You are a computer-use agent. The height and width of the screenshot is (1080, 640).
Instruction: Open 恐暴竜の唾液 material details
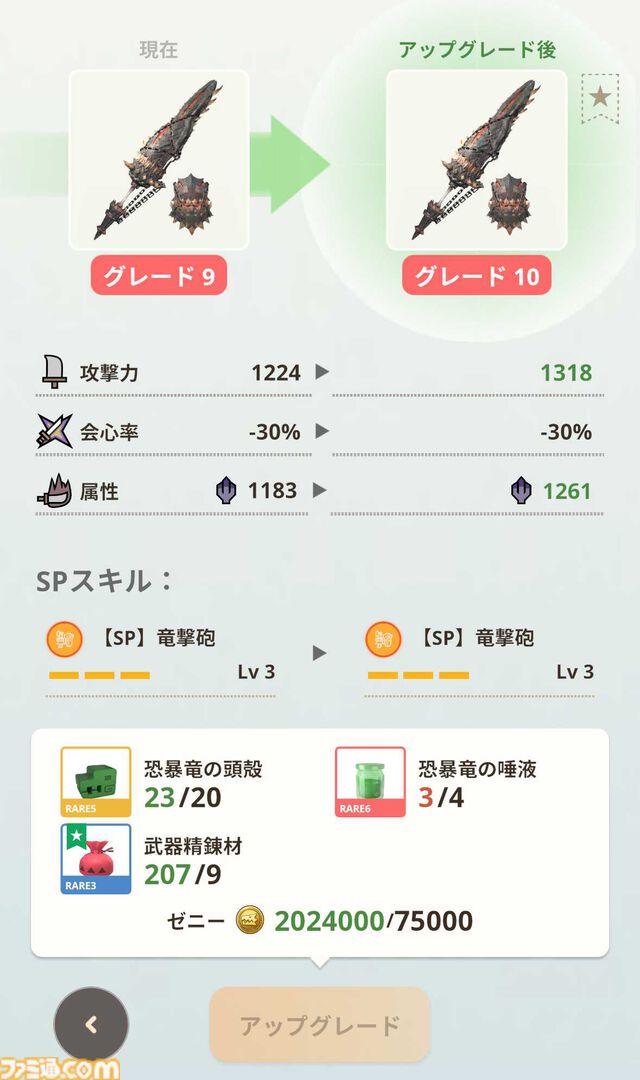pos(370,782)
